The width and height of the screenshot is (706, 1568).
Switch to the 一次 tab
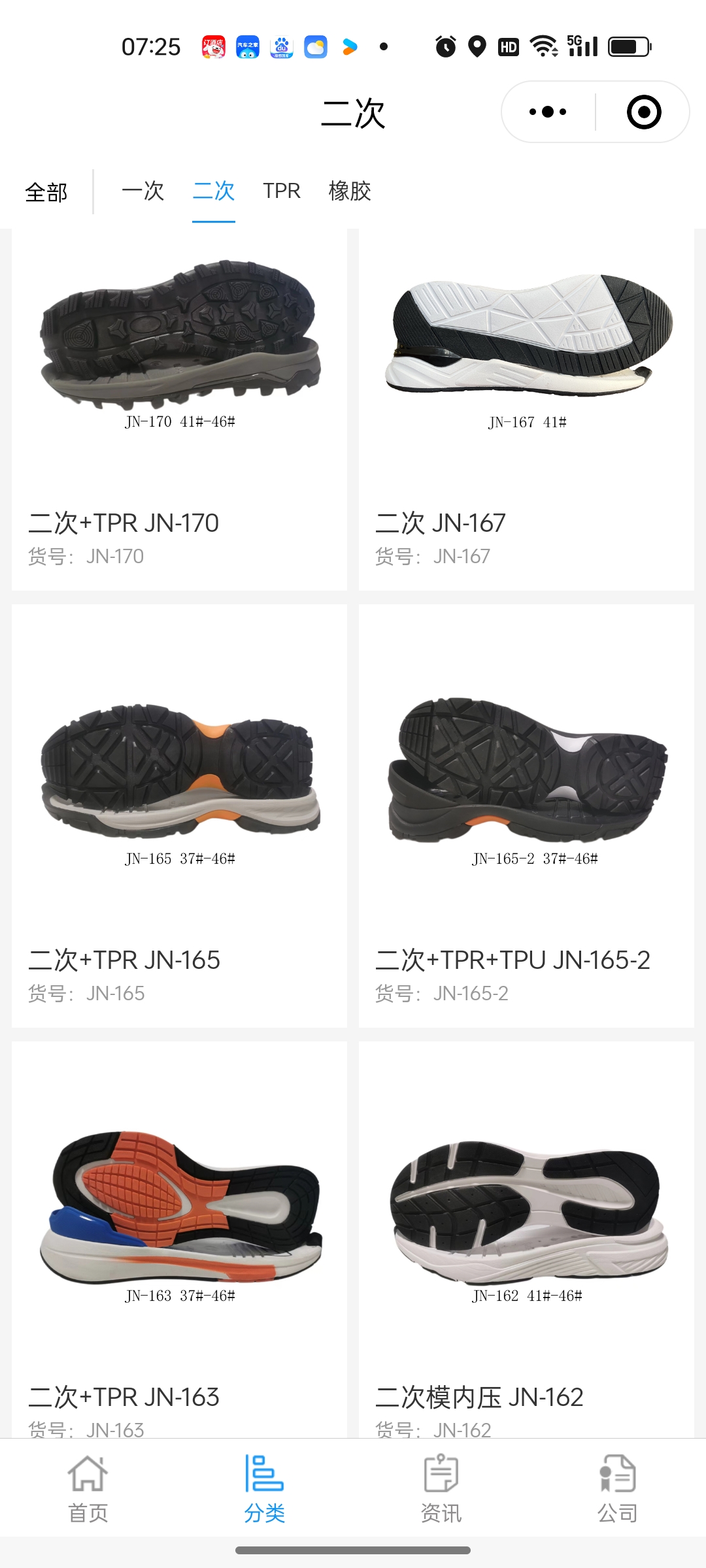click(x=143, y=191)
